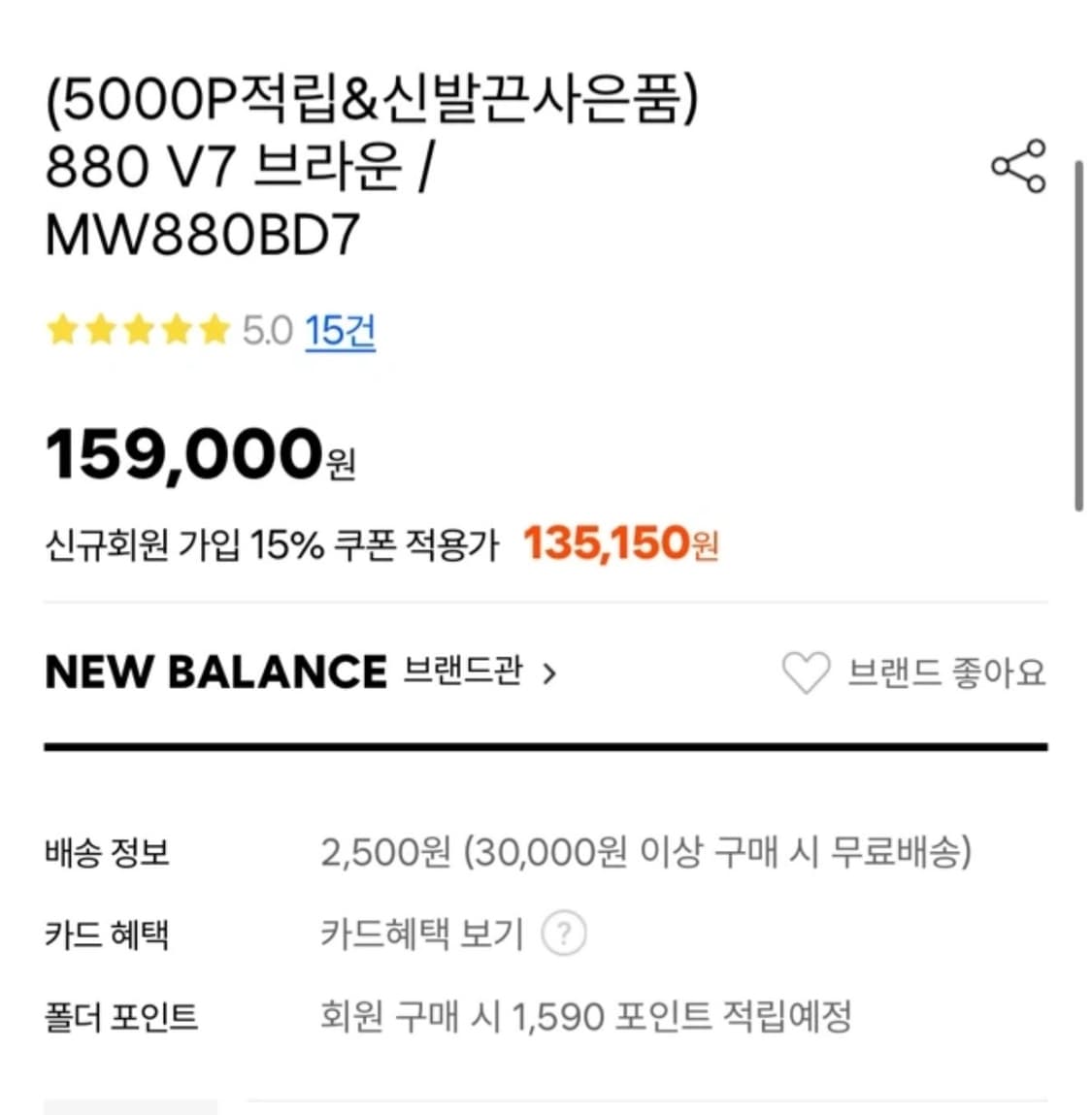
Task: Click the fifth star in the rating
Action: pos(212,329)
